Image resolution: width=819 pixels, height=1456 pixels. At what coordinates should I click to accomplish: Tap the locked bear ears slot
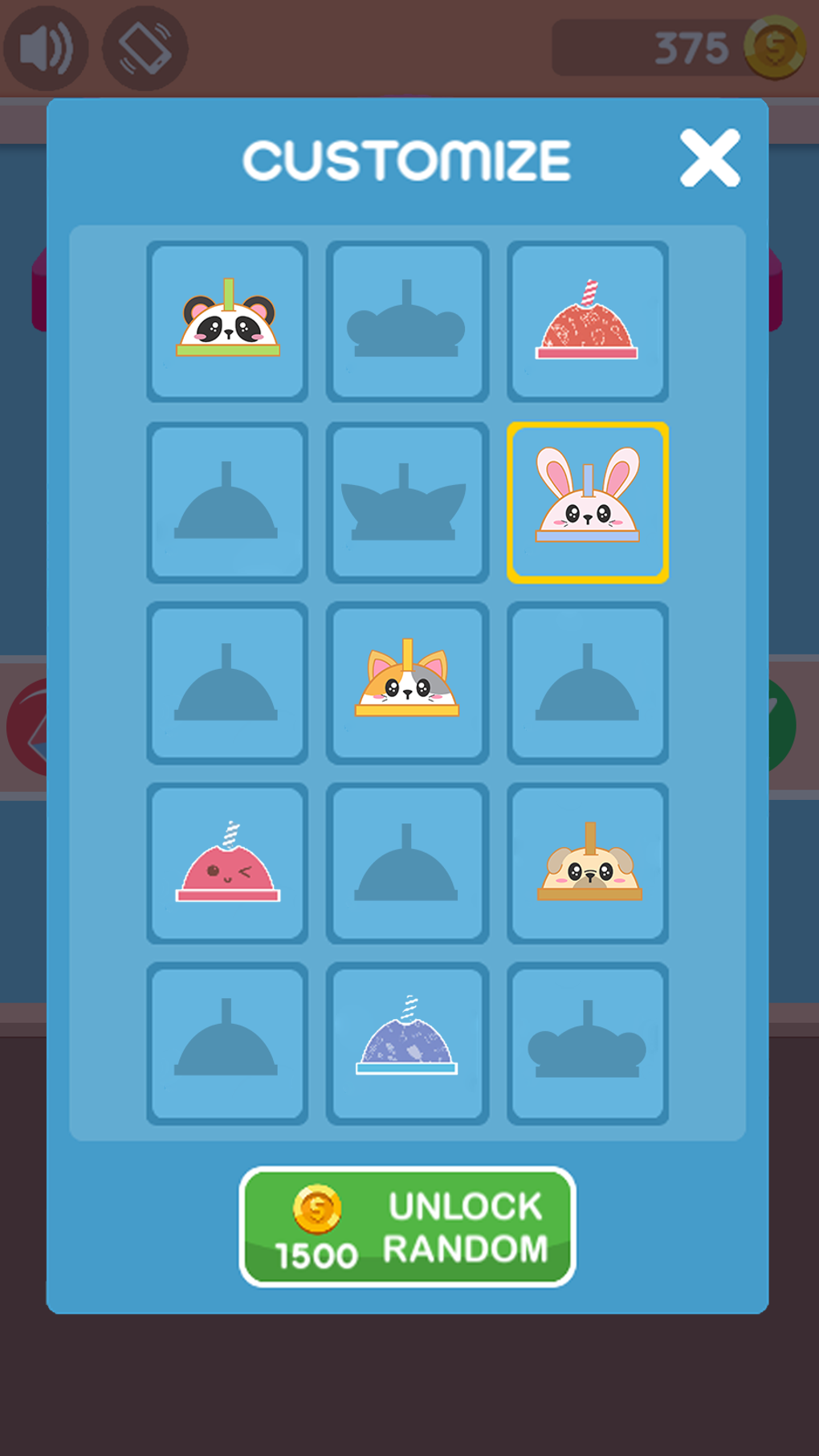point(408,321)
